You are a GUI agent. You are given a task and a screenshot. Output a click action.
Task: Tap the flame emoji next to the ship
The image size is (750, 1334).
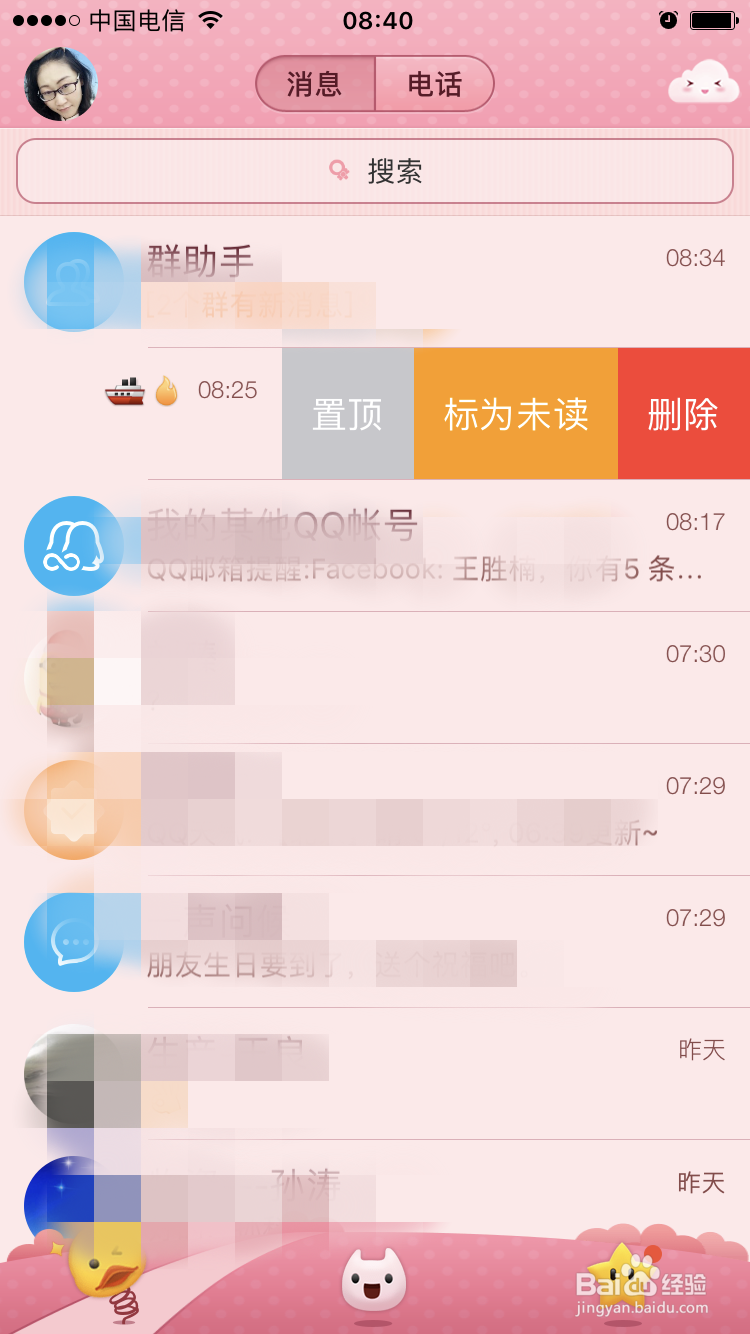[165, 390]
